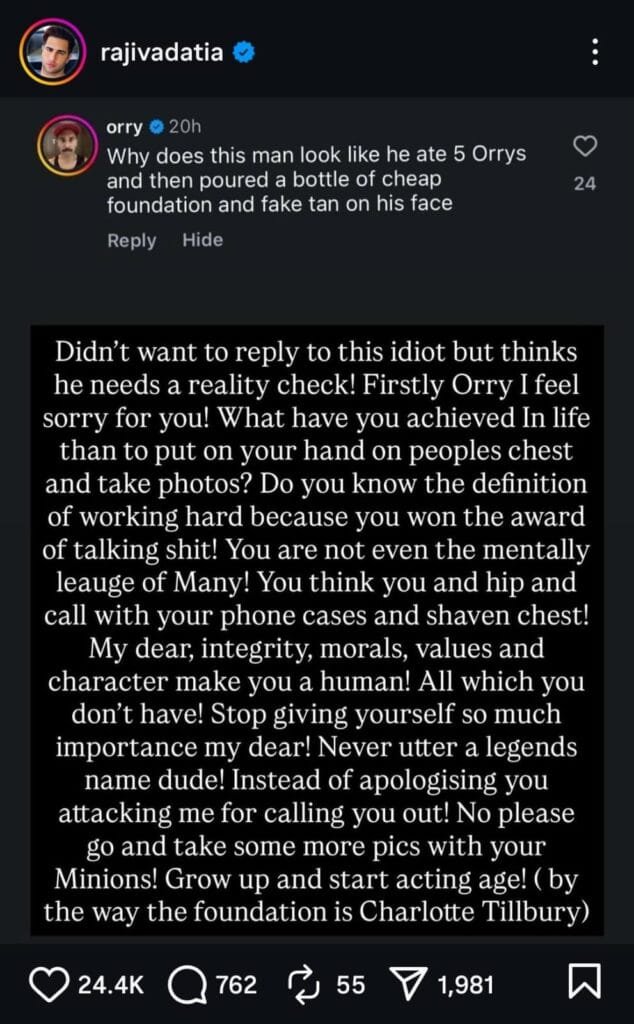Image resolution: width=634 pixels, height=1024 pixels.
Task: Open the three-dot overflow menu
Action: click(596, 52)
